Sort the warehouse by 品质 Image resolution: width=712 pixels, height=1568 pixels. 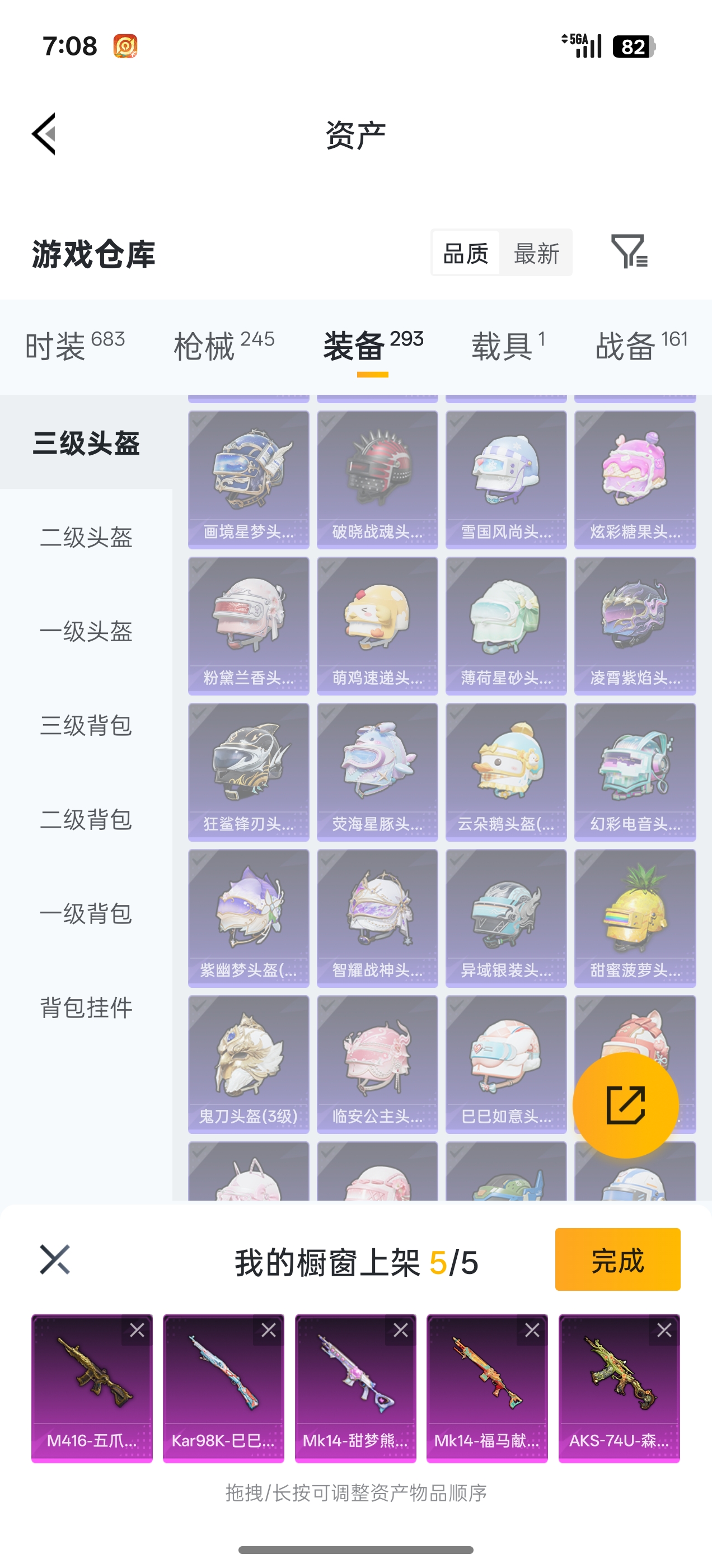[466, 253]
